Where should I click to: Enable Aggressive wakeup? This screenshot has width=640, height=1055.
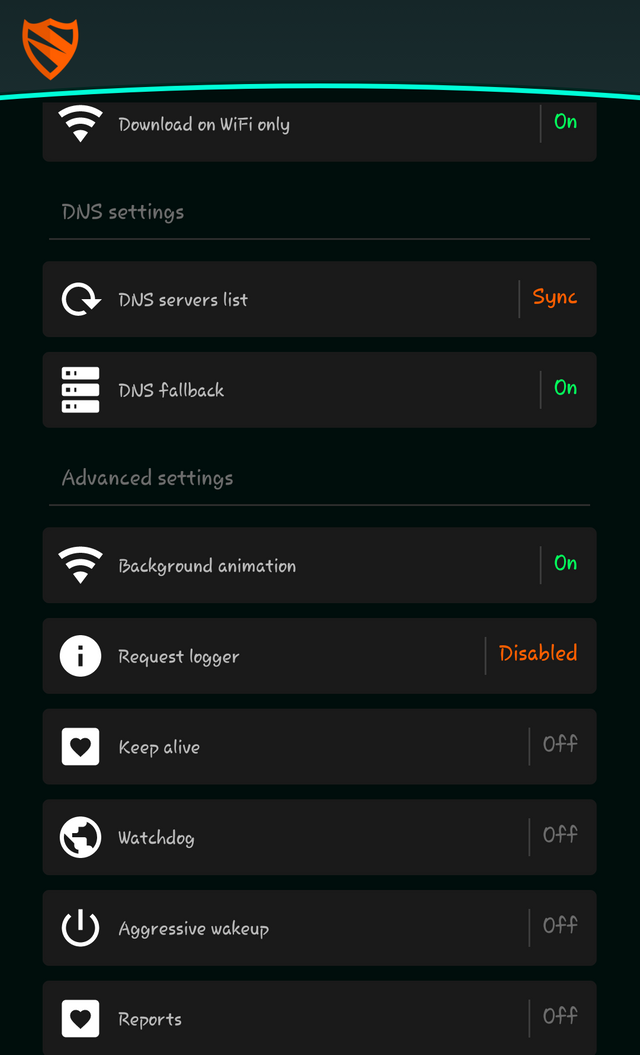pyautogui.click(x=560, y=925)
